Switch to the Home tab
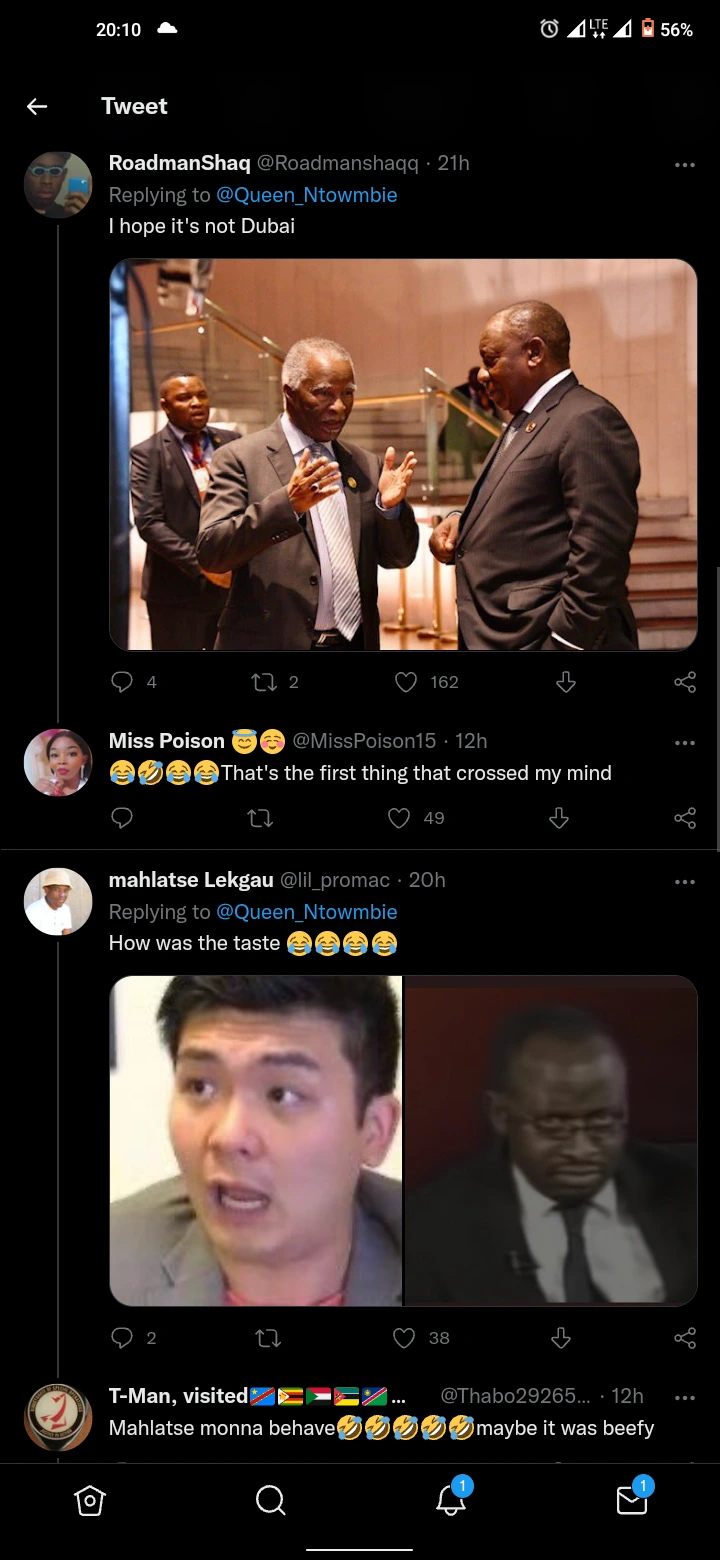The width and height of the screenshot is (720, 1560). coord(90,1500)
